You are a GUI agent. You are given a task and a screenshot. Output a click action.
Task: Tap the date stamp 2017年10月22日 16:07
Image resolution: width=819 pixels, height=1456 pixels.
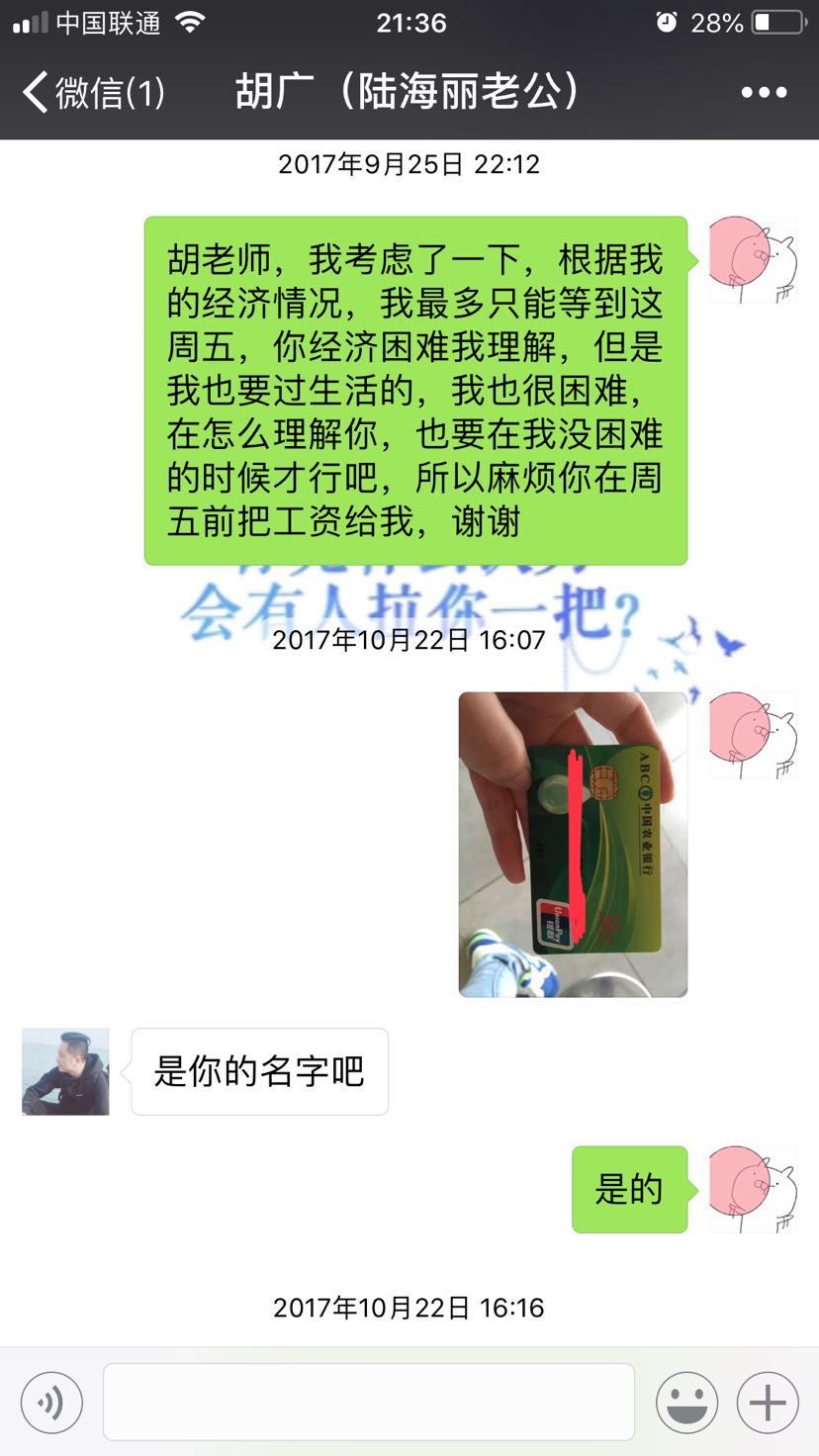[409, 640]
